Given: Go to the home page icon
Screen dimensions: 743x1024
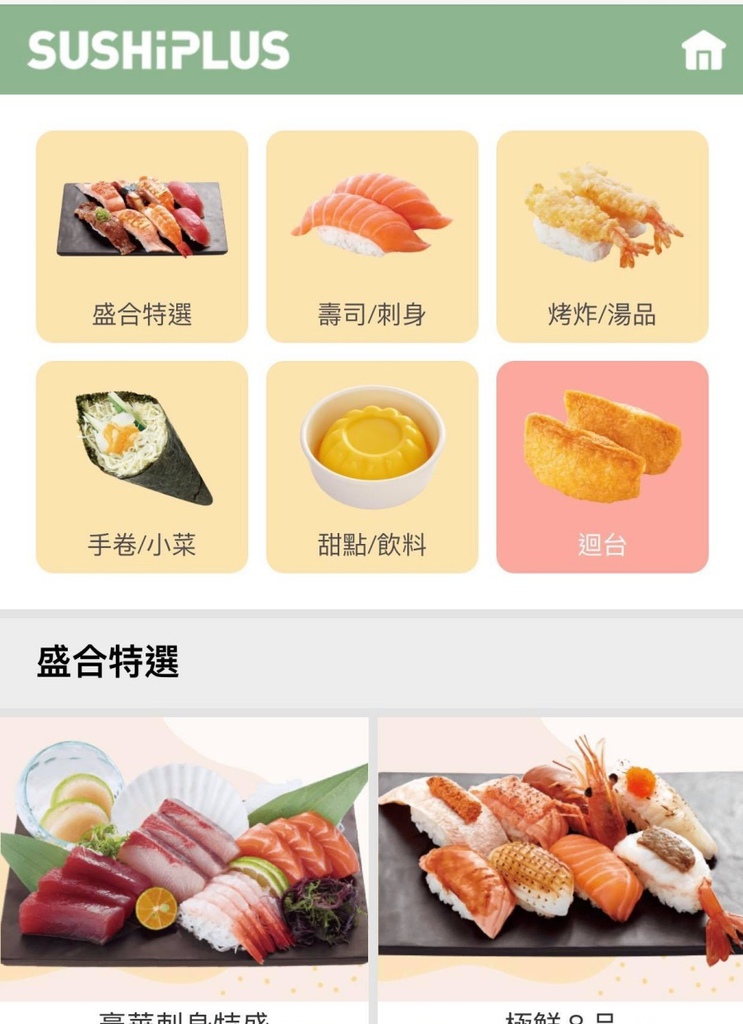Looking at the screenshot, I should pos(703,50).
